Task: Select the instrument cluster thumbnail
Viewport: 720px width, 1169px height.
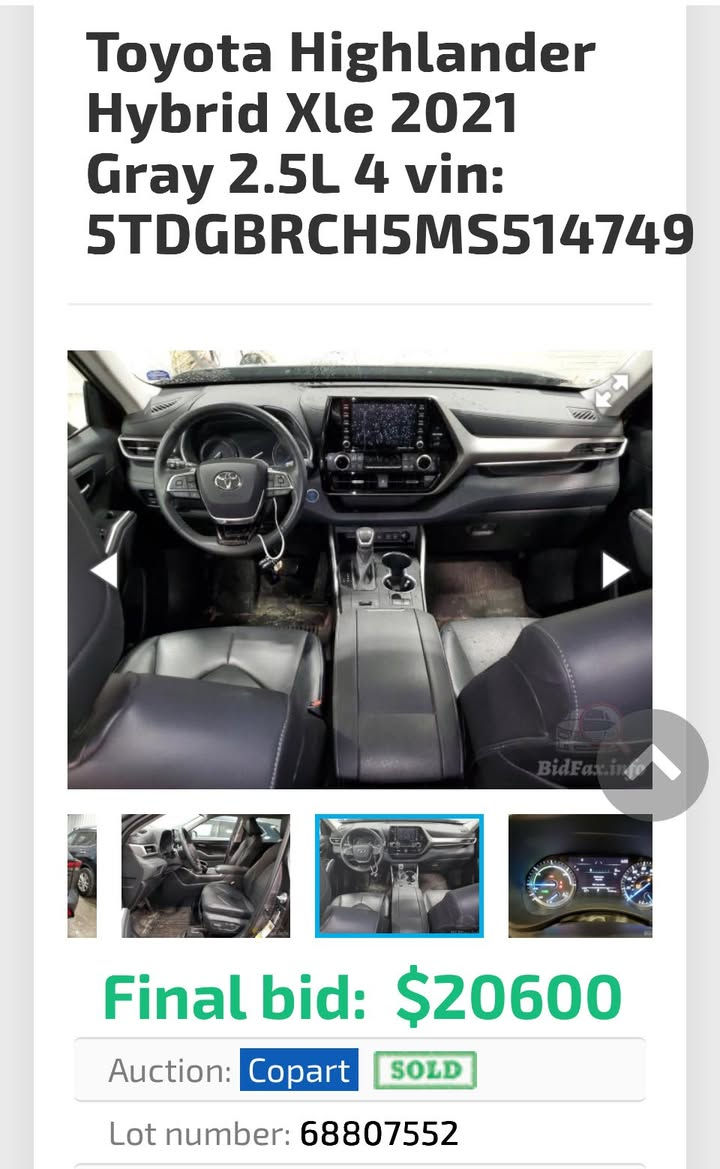Action: (580, 876)
